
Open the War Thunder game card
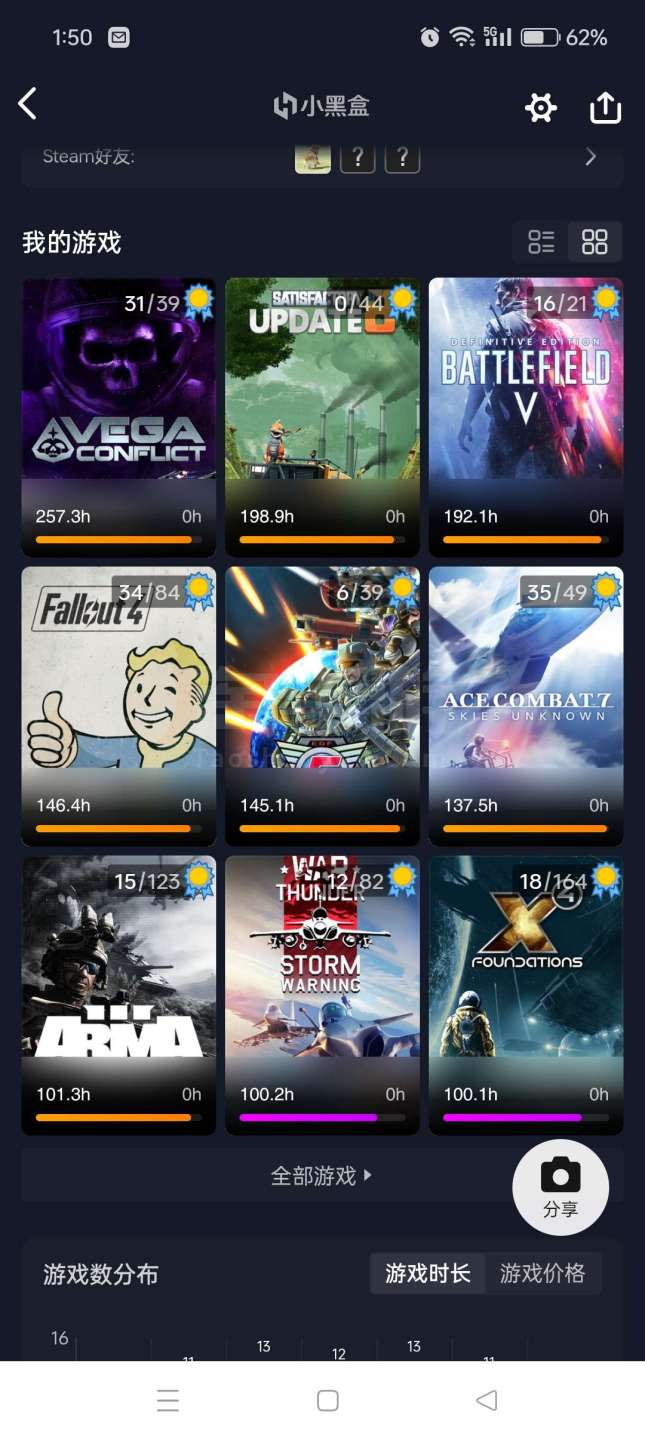click(322, 995)
